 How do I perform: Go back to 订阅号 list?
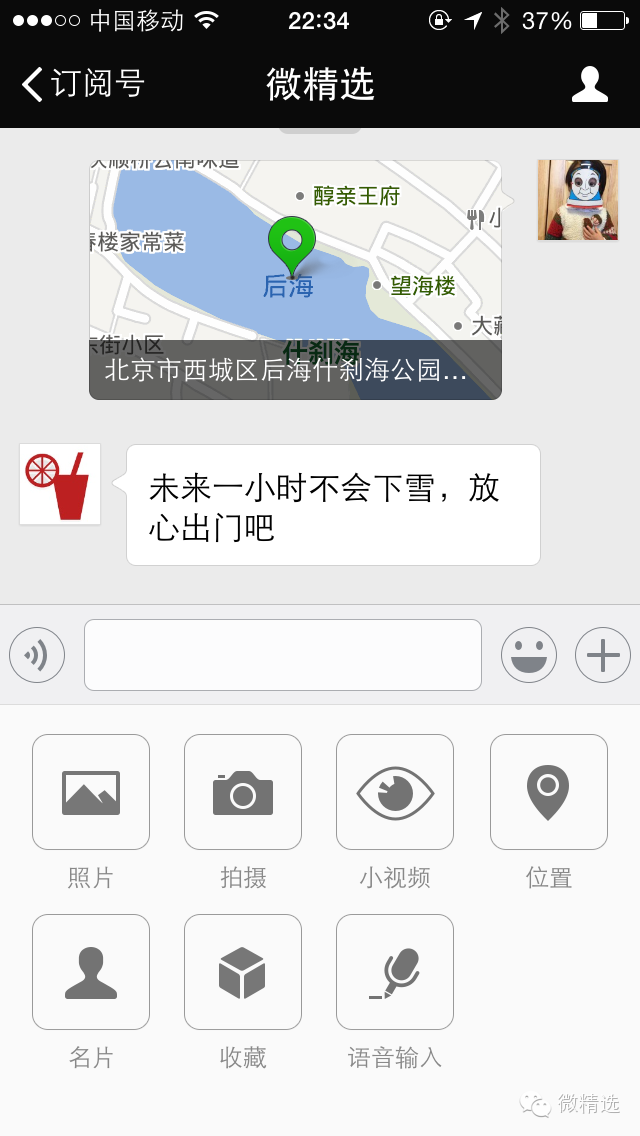[x=82, y=84]
